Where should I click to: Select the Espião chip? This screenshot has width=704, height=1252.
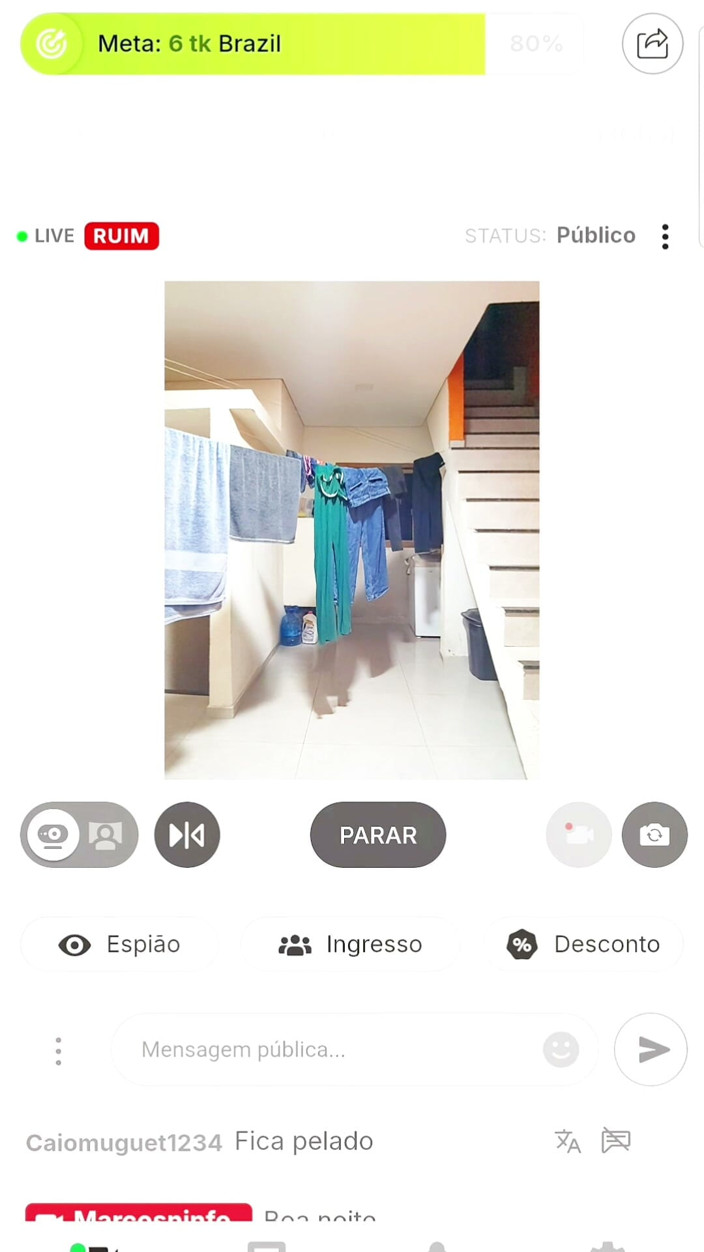coord(119,944)
